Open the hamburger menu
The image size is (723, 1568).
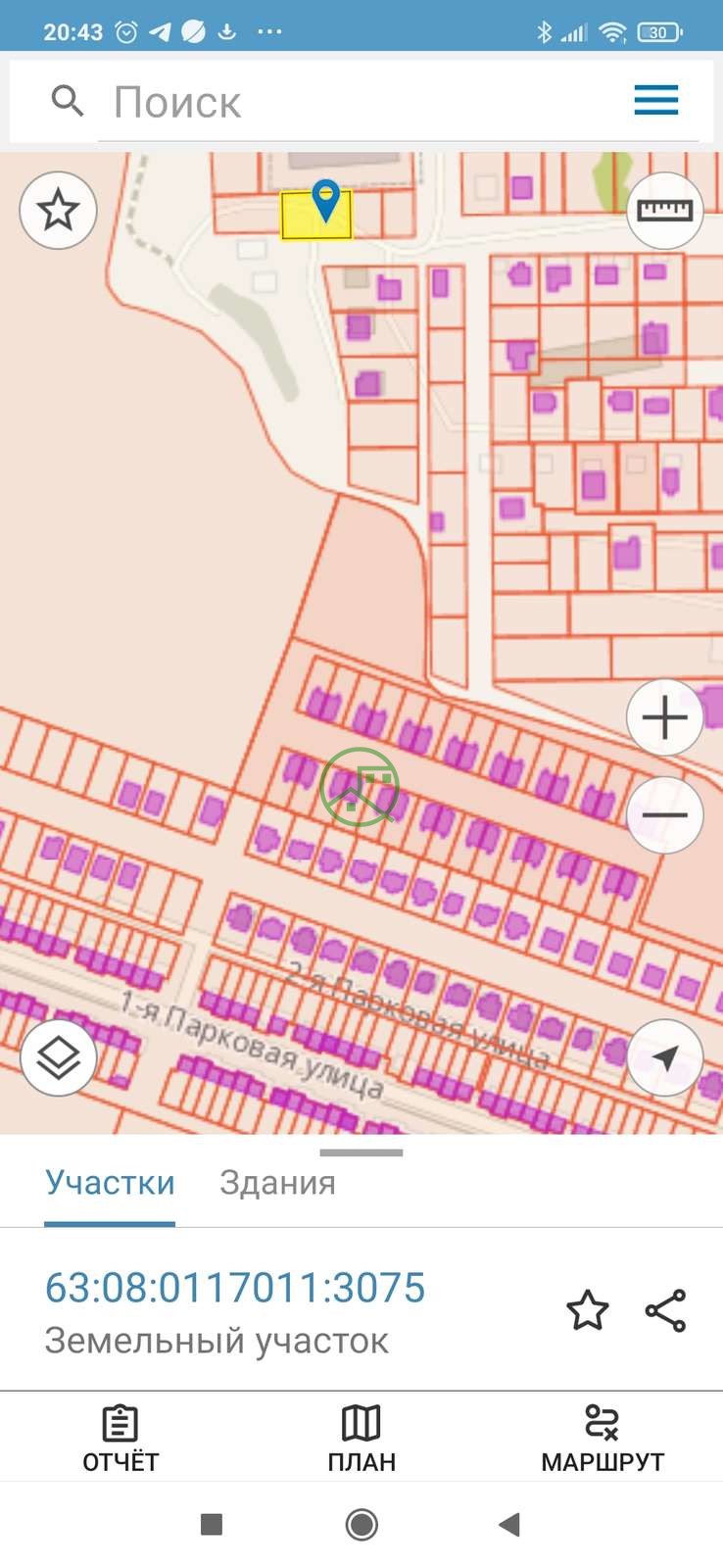point(655,100)
